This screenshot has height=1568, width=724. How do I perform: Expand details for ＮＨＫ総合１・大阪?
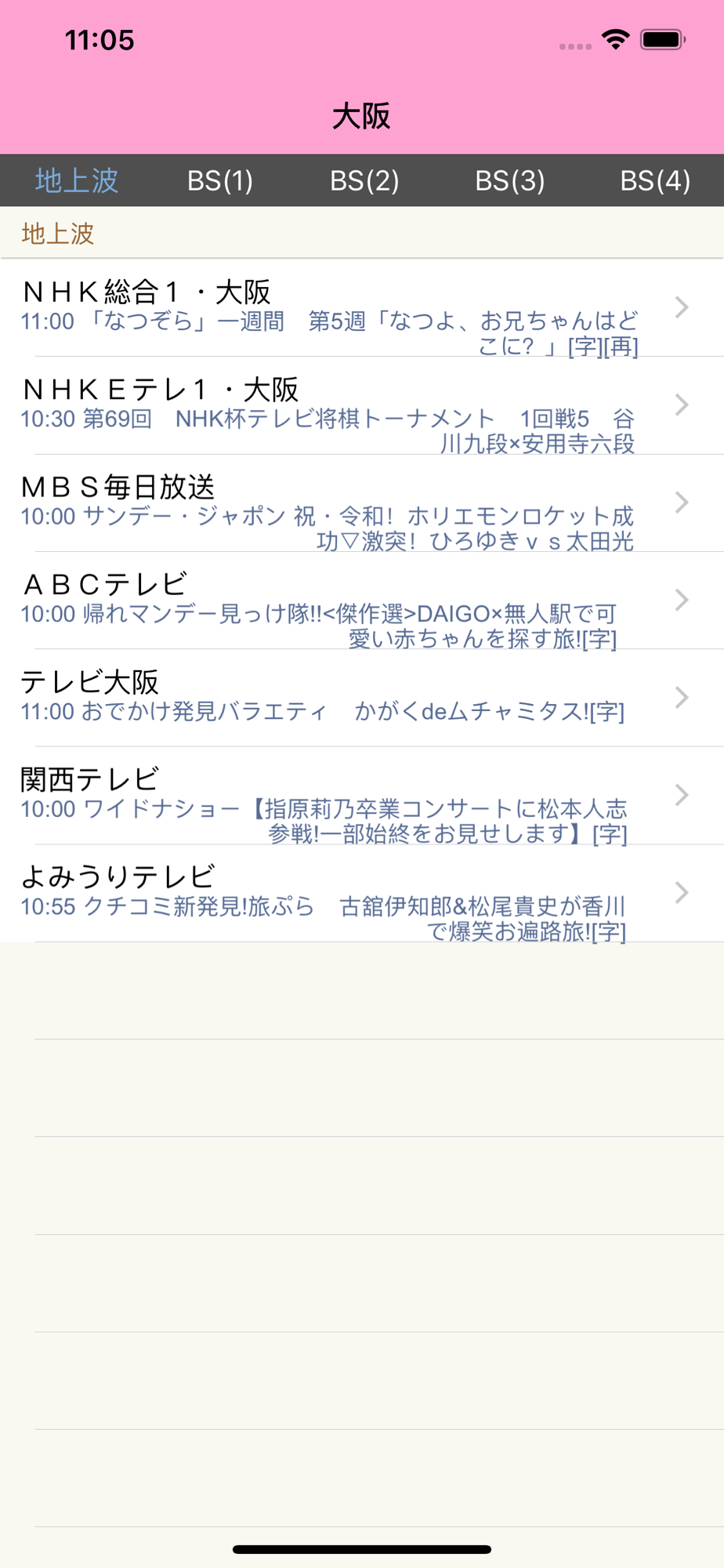click(x=681, y=307)
